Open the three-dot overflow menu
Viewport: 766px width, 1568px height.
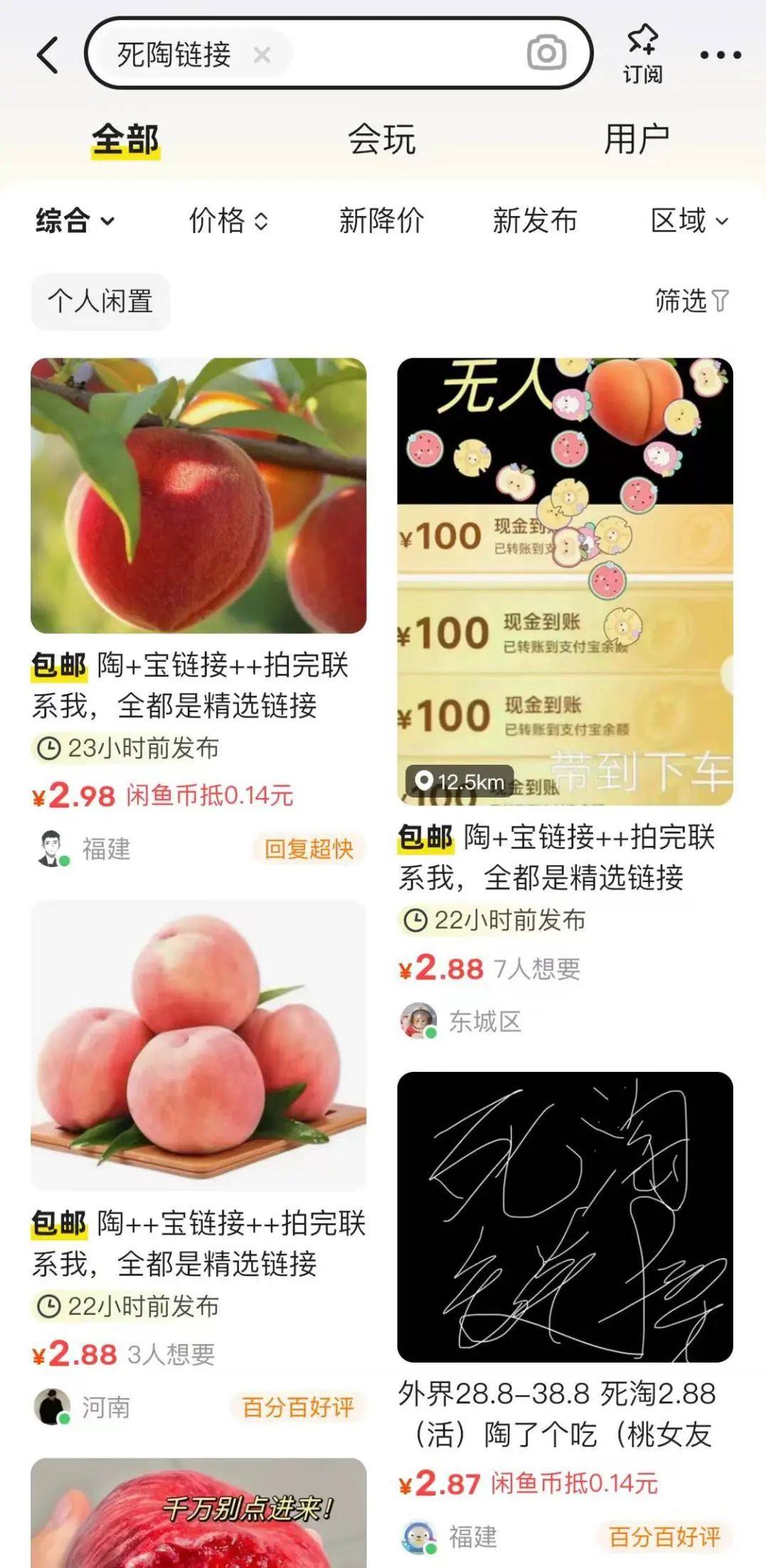click(x=720, y=55)
